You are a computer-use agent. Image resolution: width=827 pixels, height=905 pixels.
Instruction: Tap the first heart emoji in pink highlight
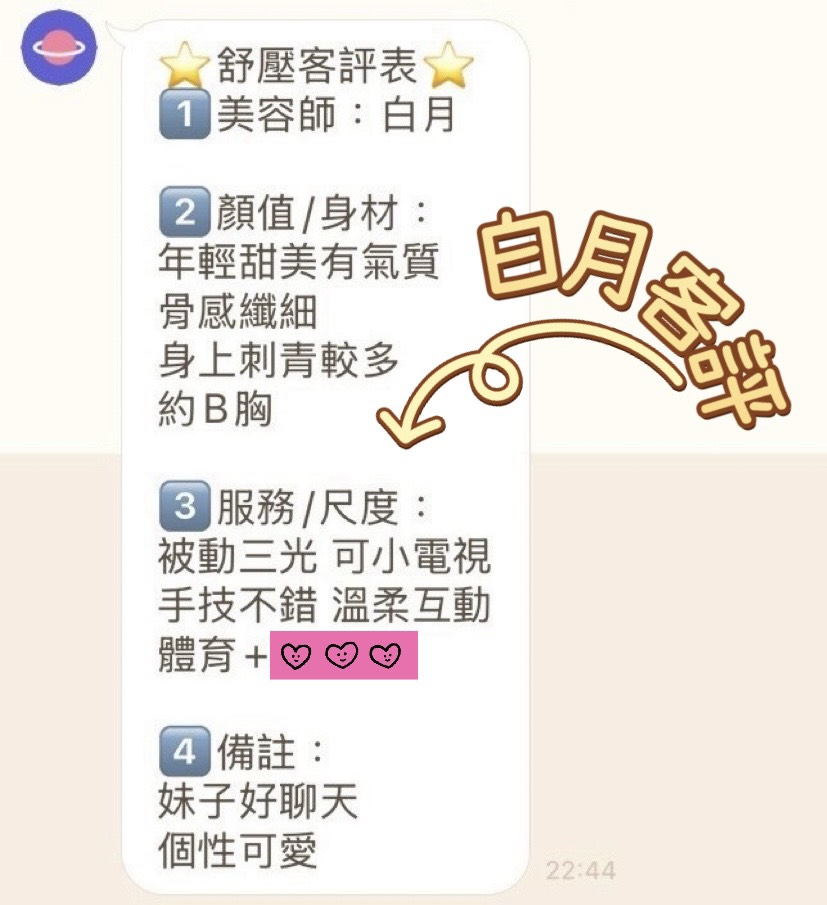point(295,655)
